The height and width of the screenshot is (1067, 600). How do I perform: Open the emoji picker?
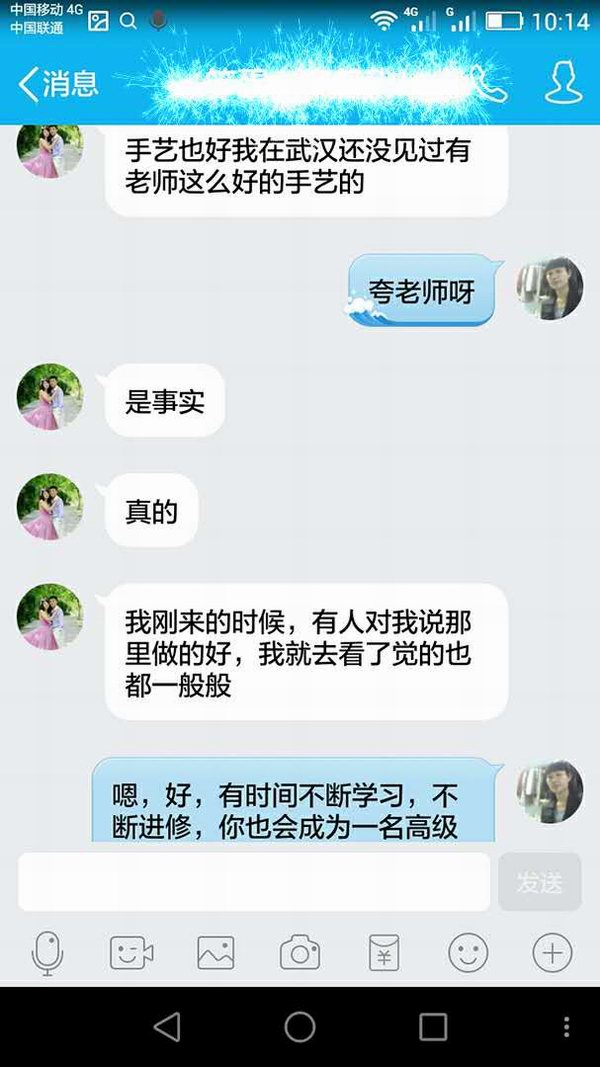click(x=468, y=953)
